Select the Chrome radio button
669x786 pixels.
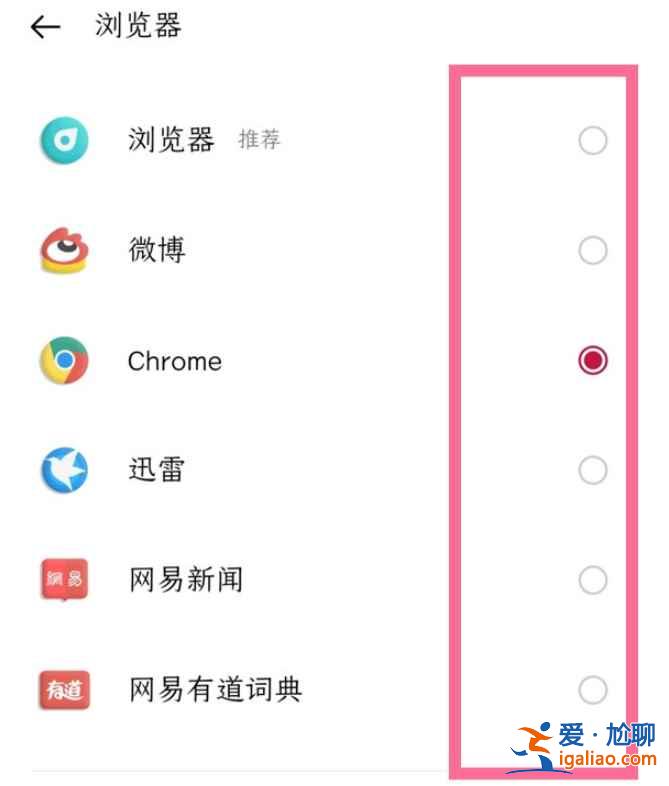592,360
